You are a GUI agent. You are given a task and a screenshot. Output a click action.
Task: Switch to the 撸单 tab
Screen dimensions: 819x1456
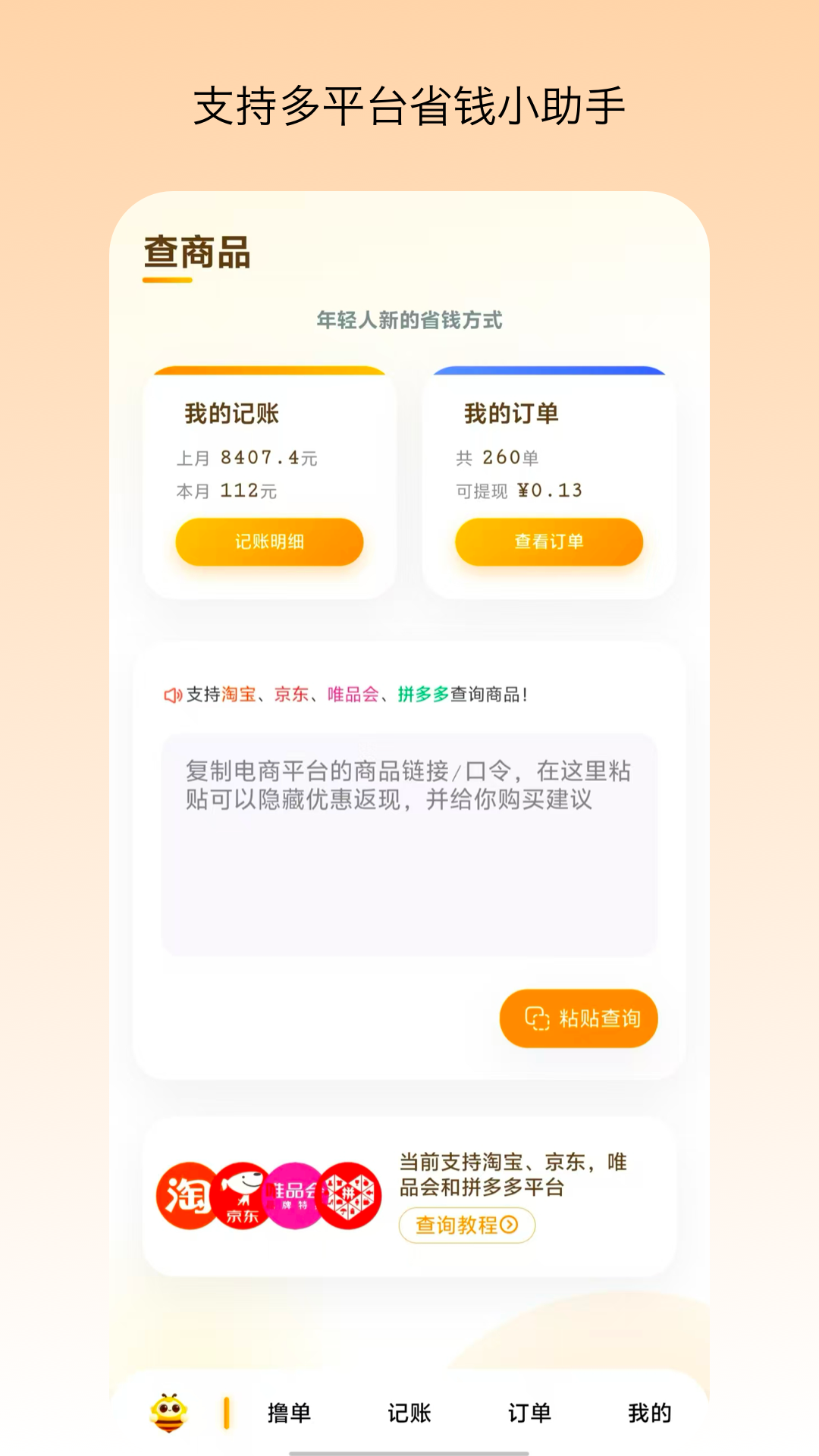[x=292, y=1412]
